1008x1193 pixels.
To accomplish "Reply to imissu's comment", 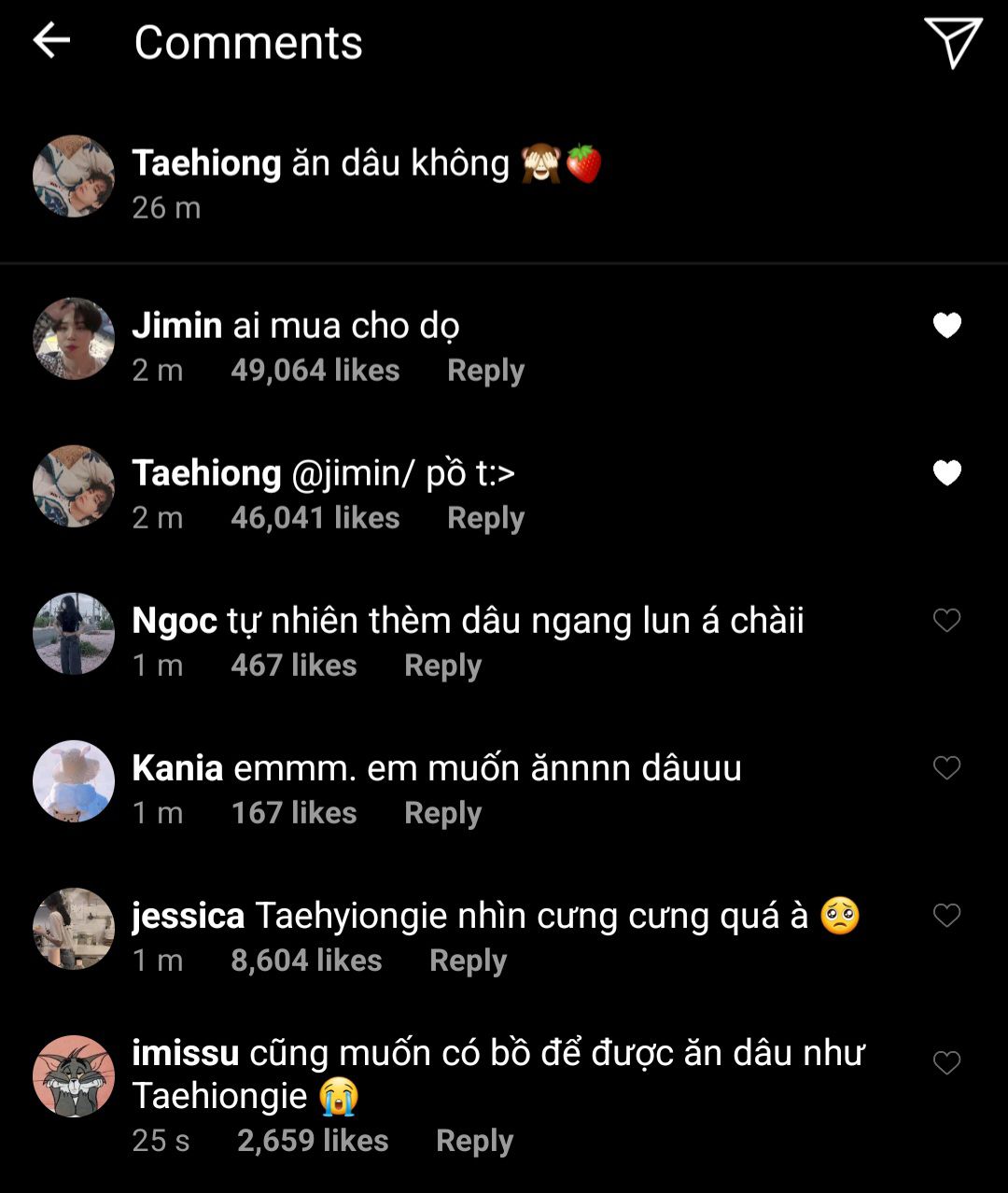I will 474,1141.
